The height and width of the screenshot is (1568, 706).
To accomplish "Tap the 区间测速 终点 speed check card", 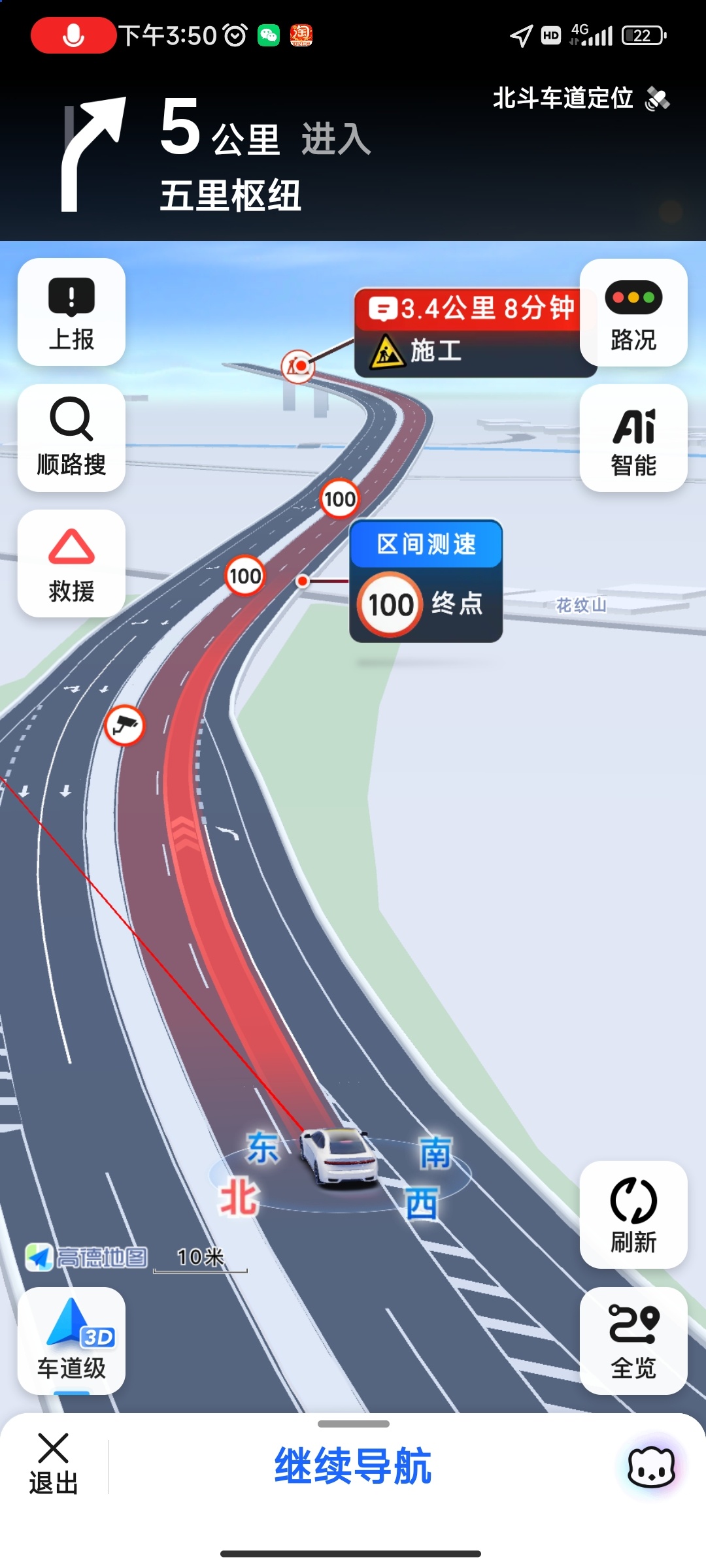I will tap(426, 581).
